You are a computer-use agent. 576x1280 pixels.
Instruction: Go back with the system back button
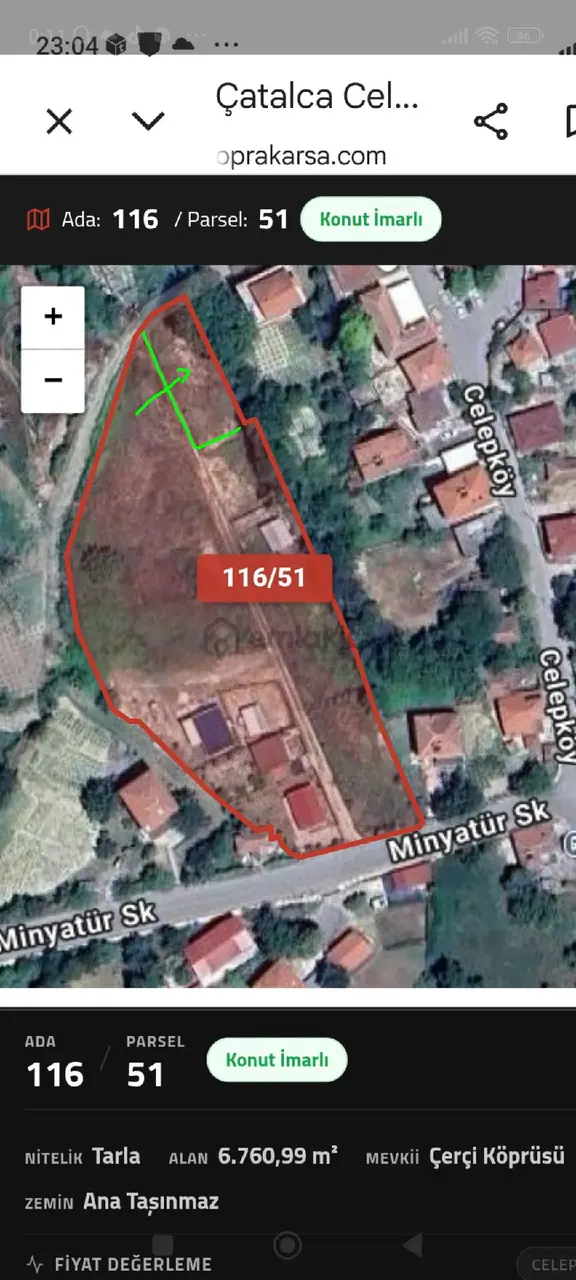[411, 1245]
